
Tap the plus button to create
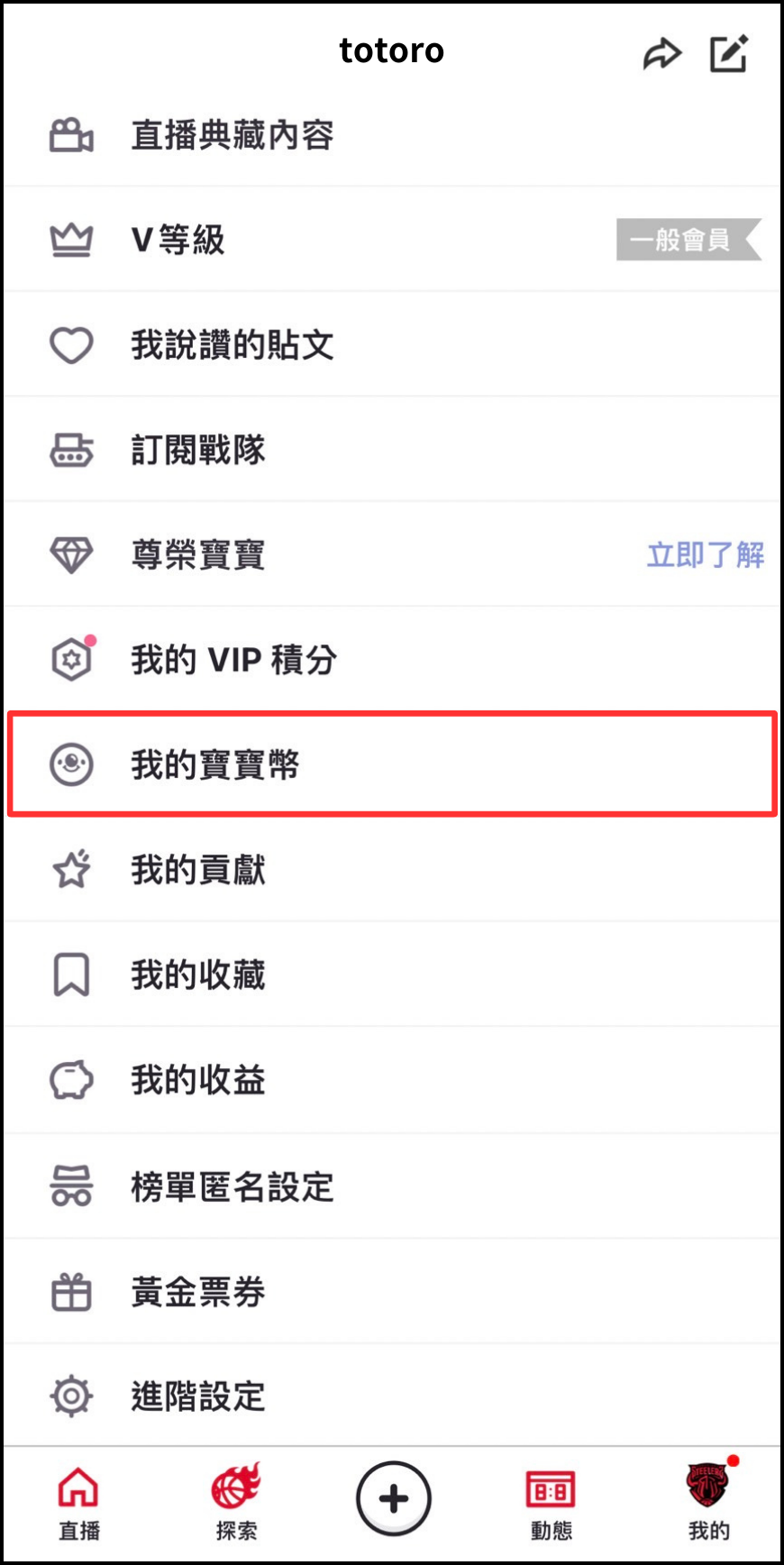[393, 1498]
